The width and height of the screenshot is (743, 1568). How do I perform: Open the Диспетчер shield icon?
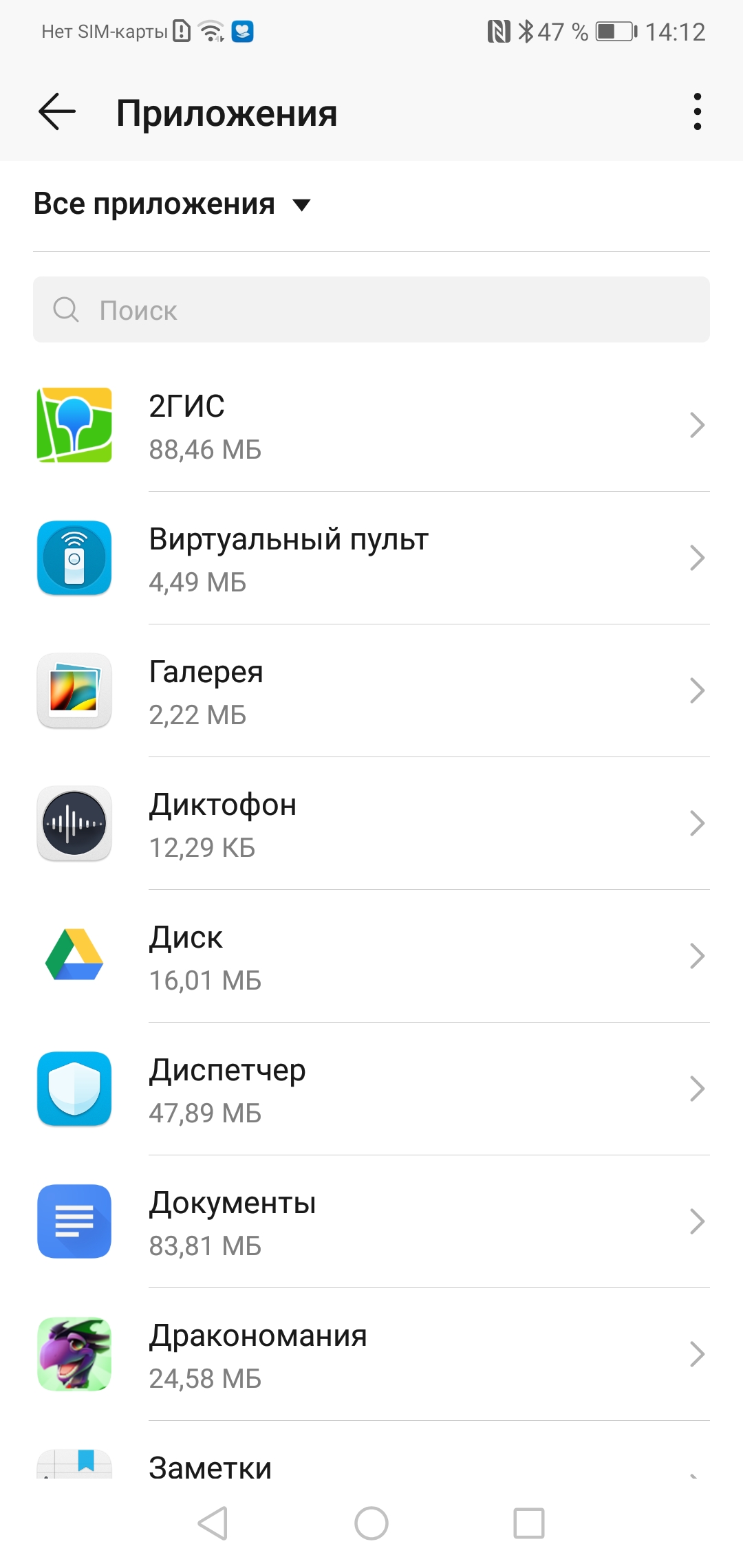coord(74,1089)
